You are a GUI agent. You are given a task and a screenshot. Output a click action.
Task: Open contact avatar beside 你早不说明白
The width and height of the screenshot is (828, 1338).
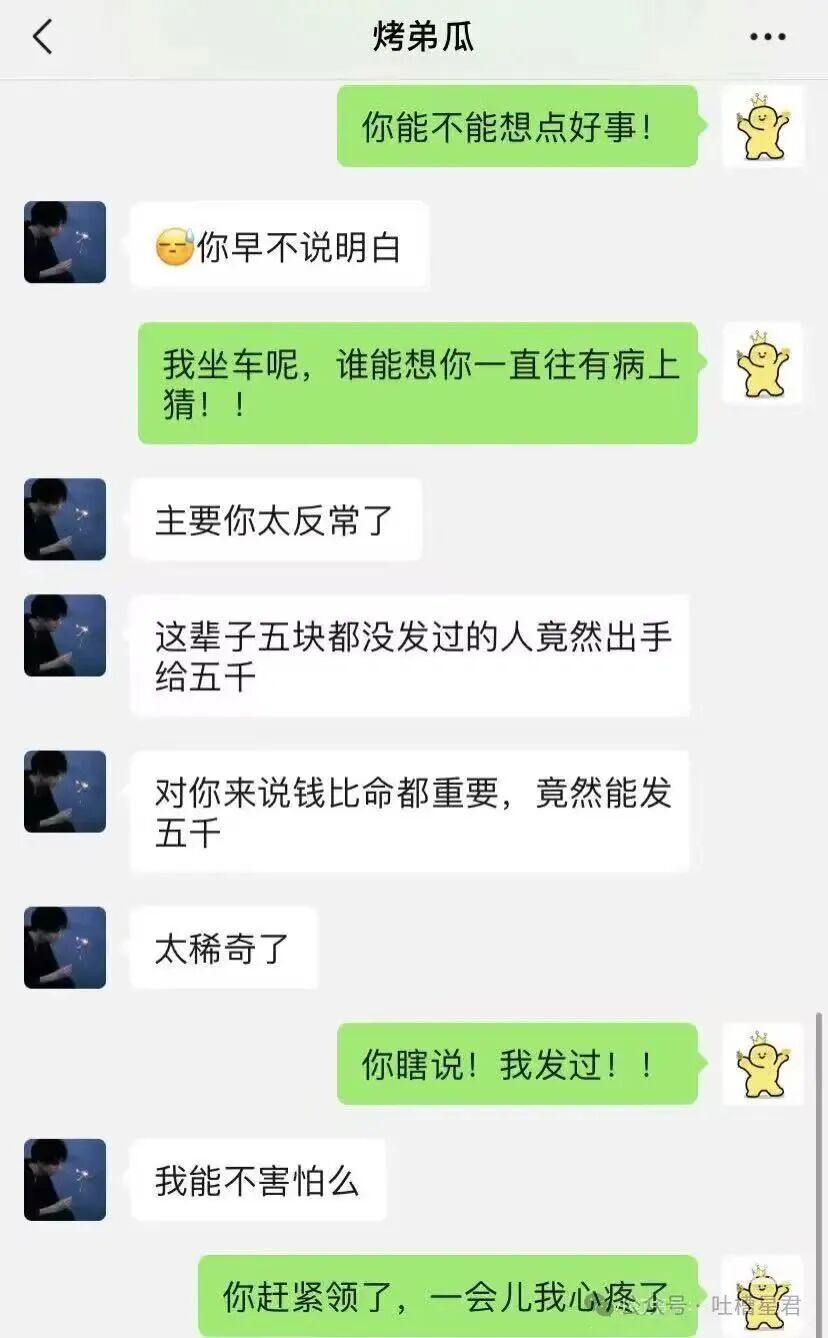point(65,242)
